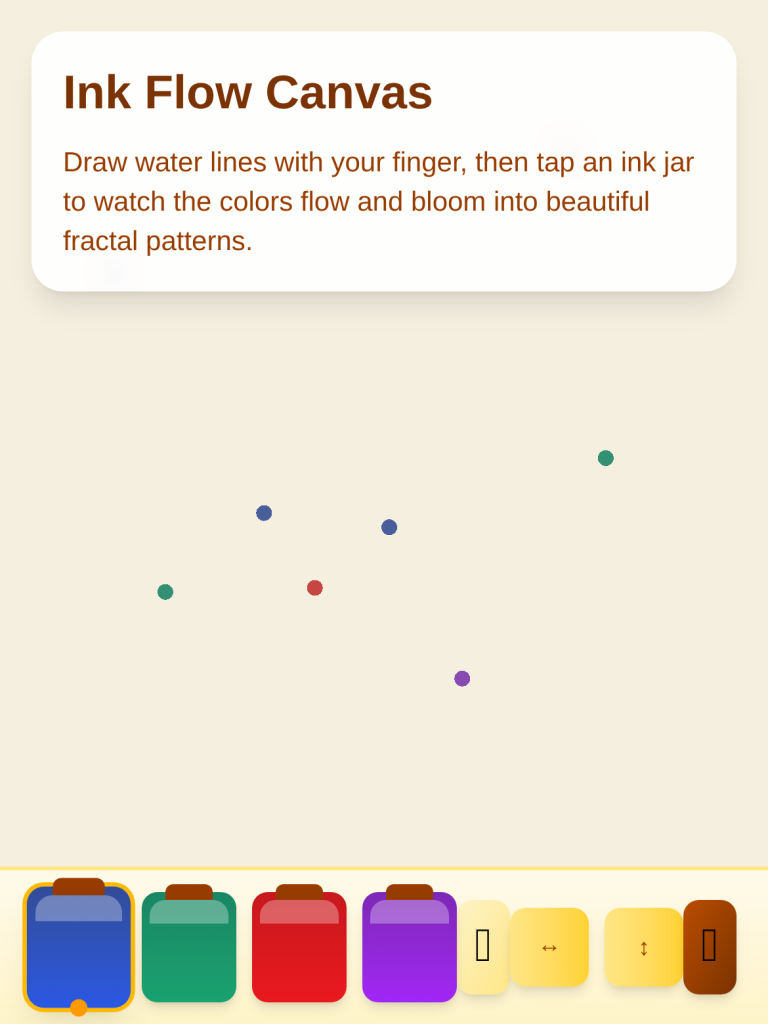Viewport: 768px width, 1024px height.
Task: Tap the purple ink jar
Action: (409, 947)
